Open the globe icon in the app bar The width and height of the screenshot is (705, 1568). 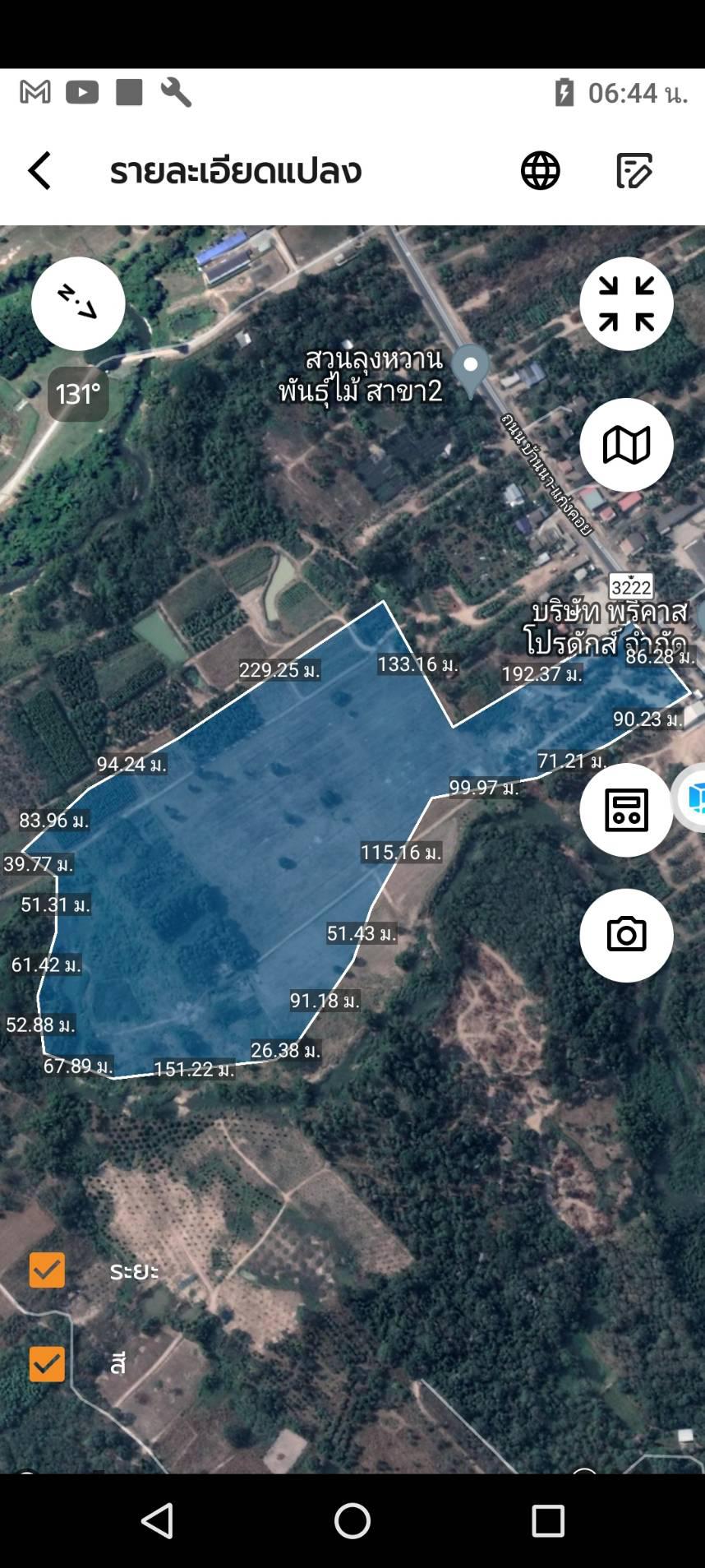tap(540, 171)
